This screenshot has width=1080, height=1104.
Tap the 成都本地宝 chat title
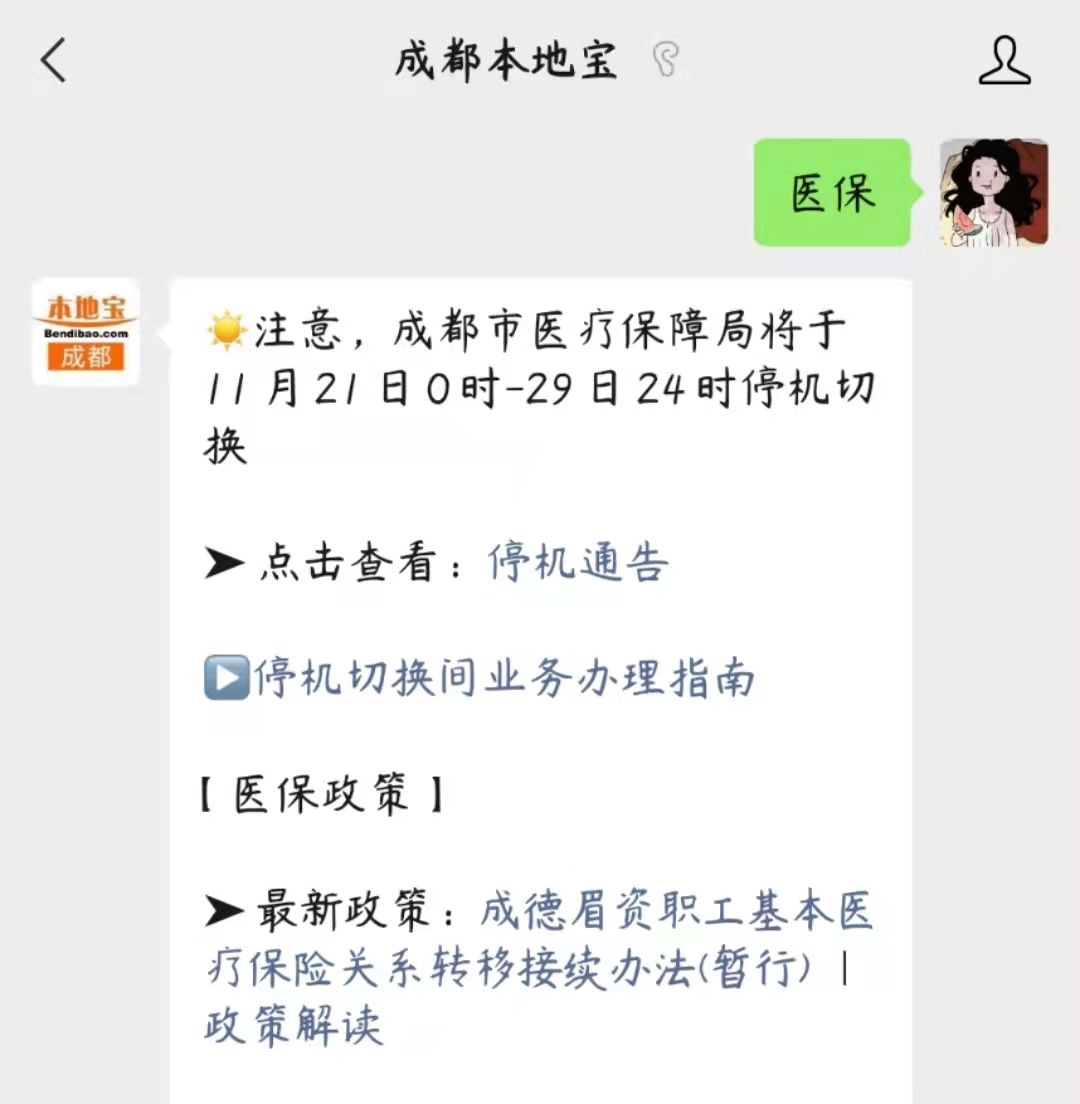tap(506, 60)
